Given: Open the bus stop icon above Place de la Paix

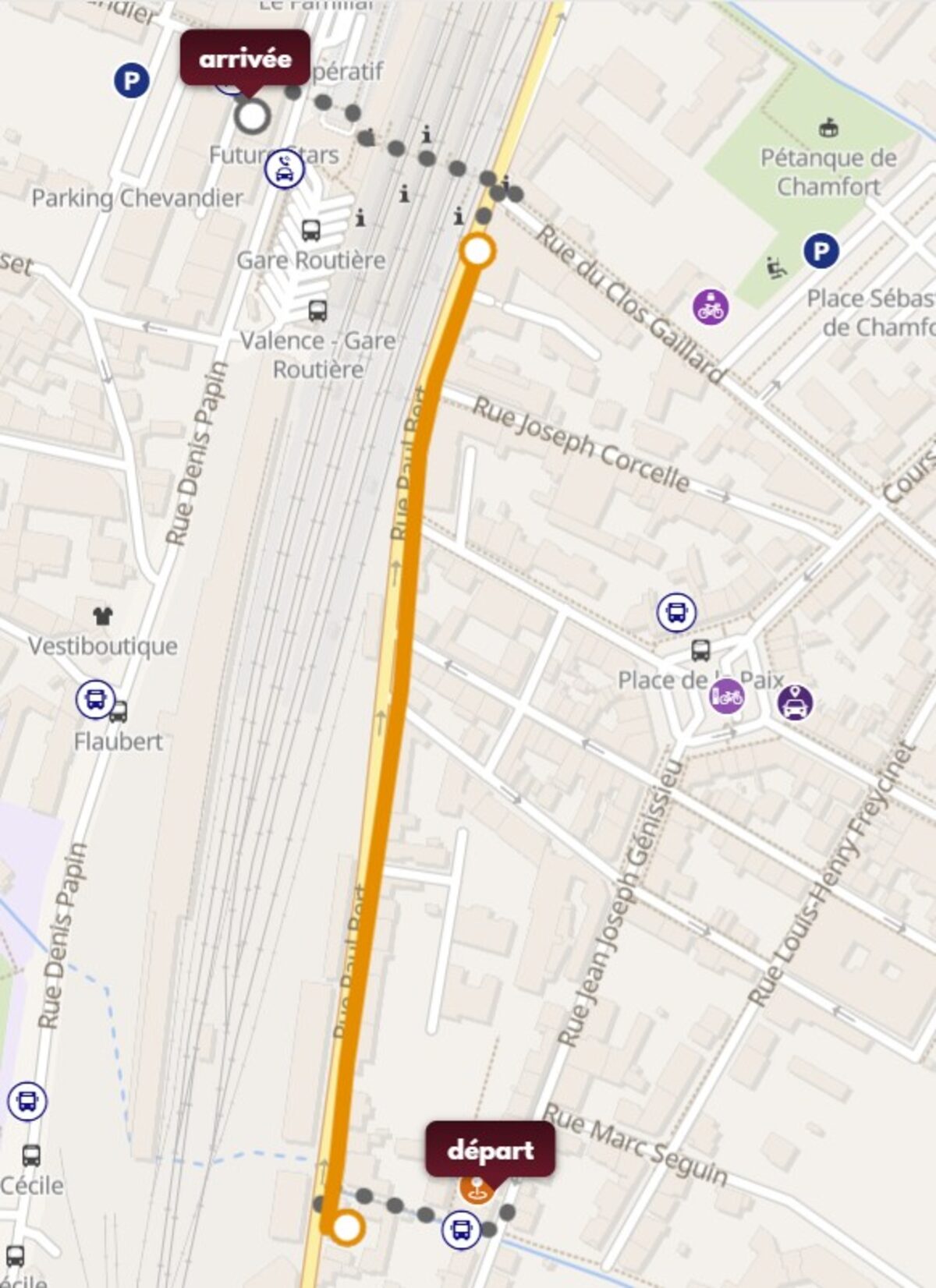Looking at the screenshot, I should (x=676, y=612).
